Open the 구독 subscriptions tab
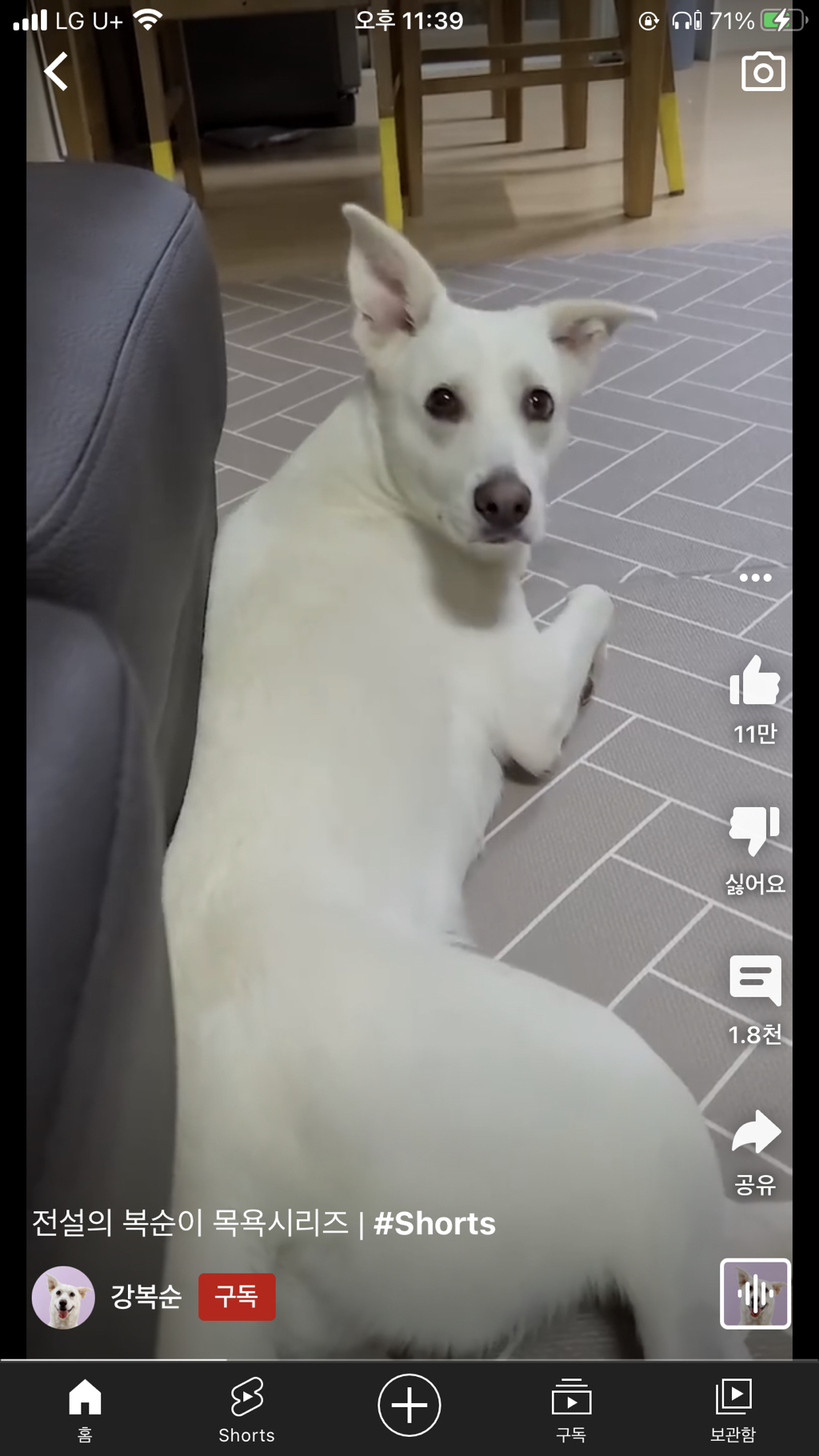The image size is (819, 1456). [x=571, y=1410]
